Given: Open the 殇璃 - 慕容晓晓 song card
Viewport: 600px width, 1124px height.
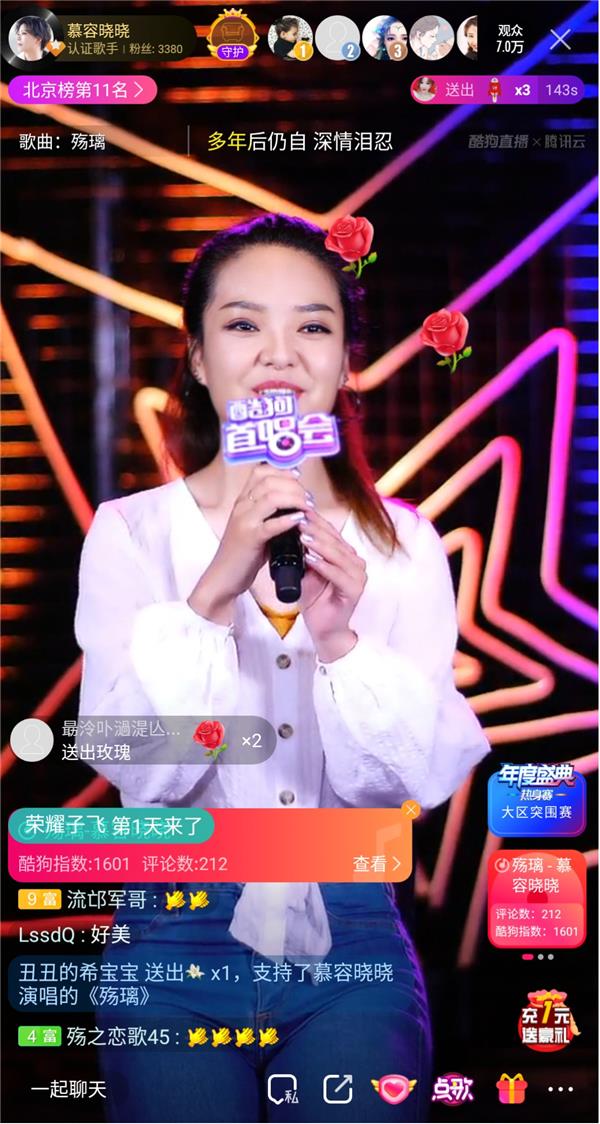Looking at the screenshot, I should click(538, 897).
